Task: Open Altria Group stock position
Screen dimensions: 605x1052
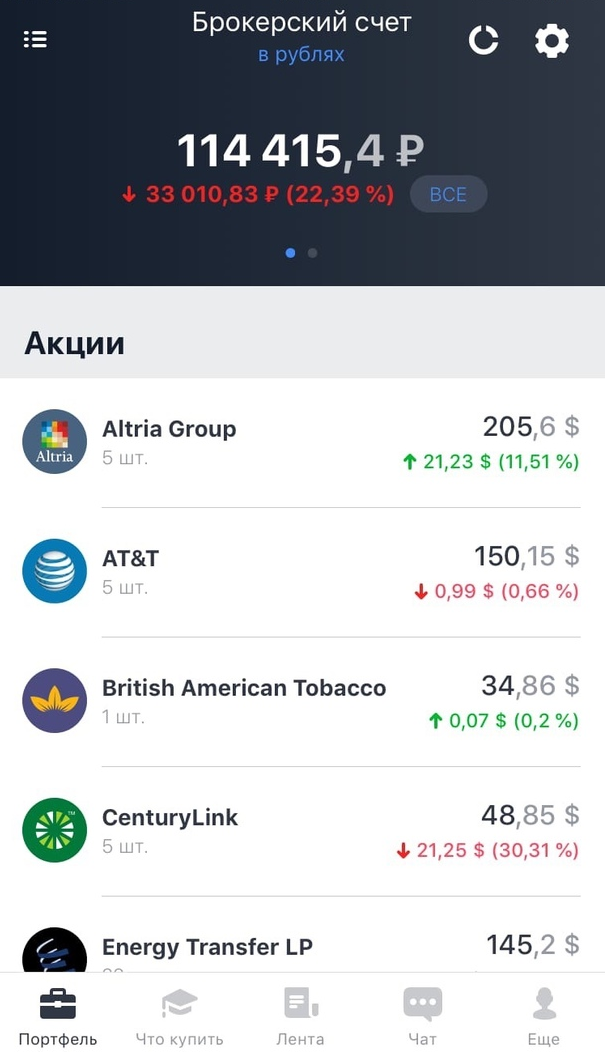Action: point(302,442)
